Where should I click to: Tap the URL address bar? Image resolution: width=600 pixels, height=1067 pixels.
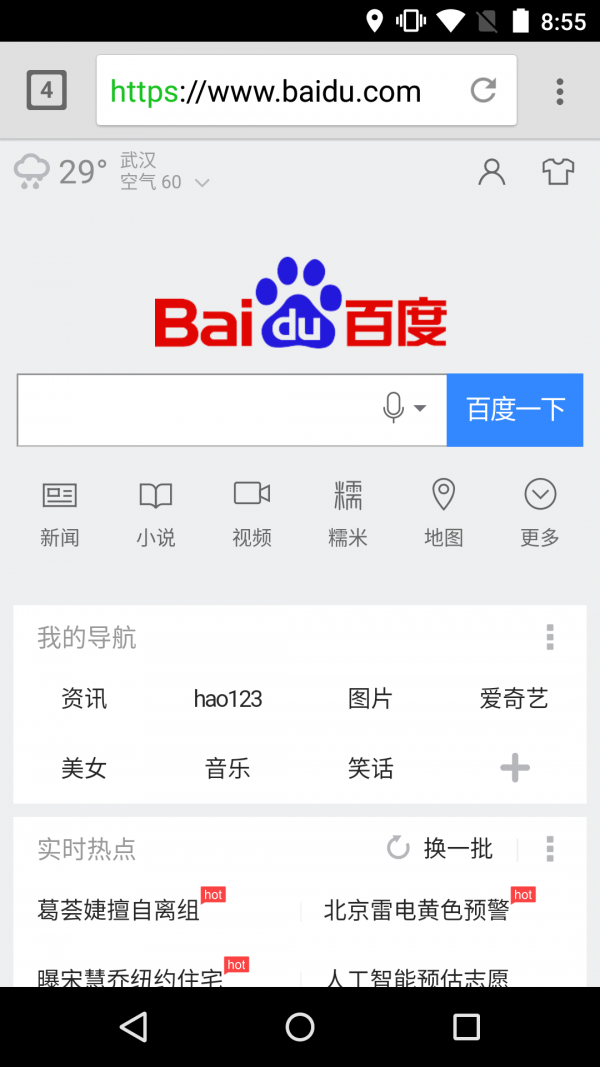point(280,91)
